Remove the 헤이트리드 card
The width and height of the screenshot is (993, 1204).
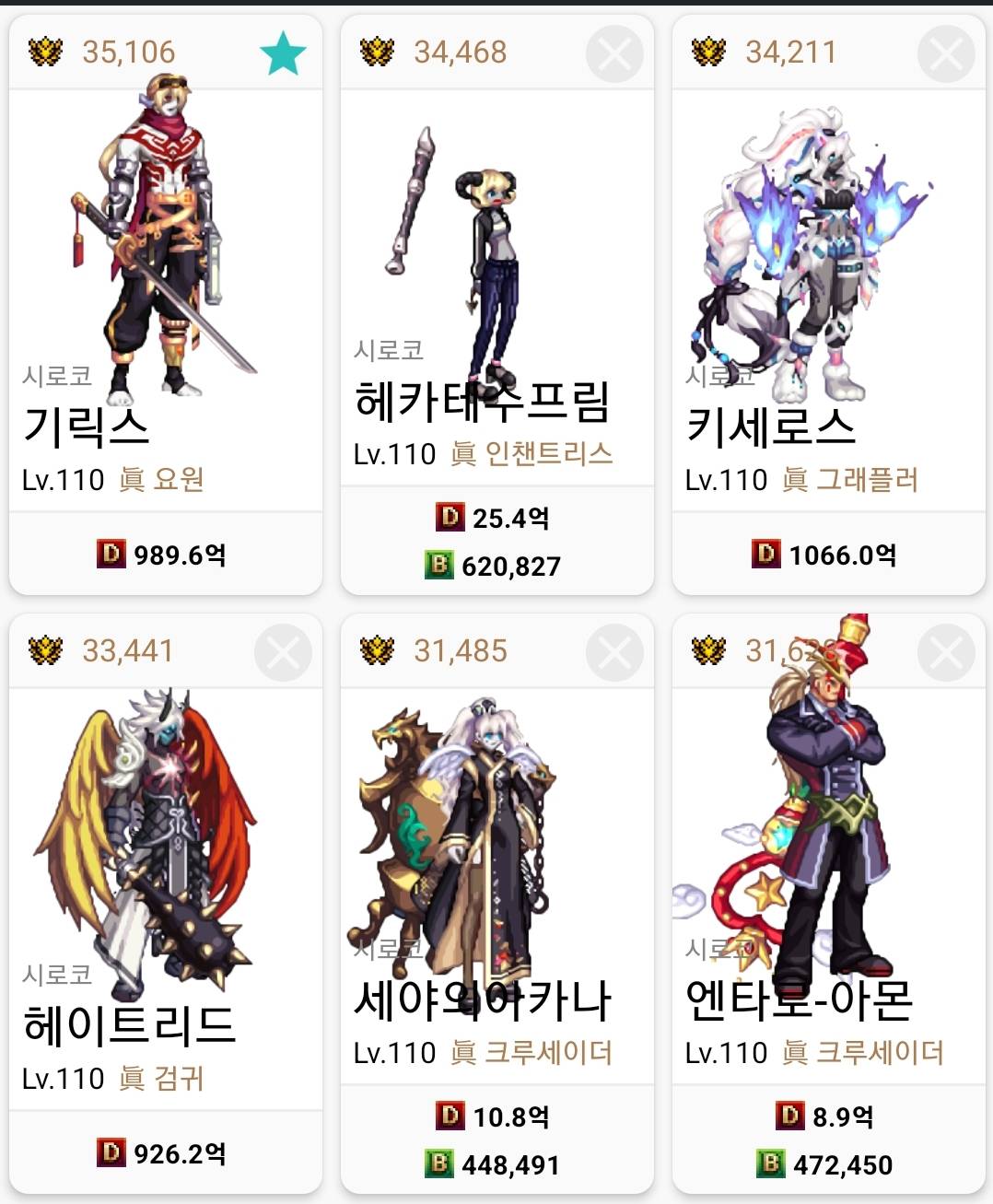pos(283,652)
